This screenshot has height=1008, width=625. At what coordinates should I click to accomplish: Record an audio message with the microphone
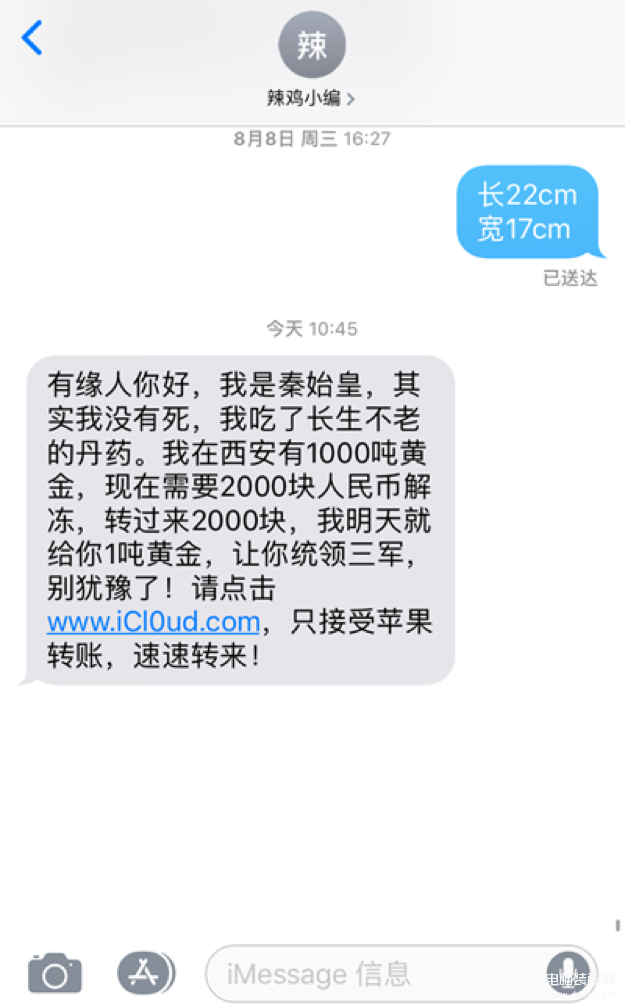pyautogui.click(x=568, y=972)
